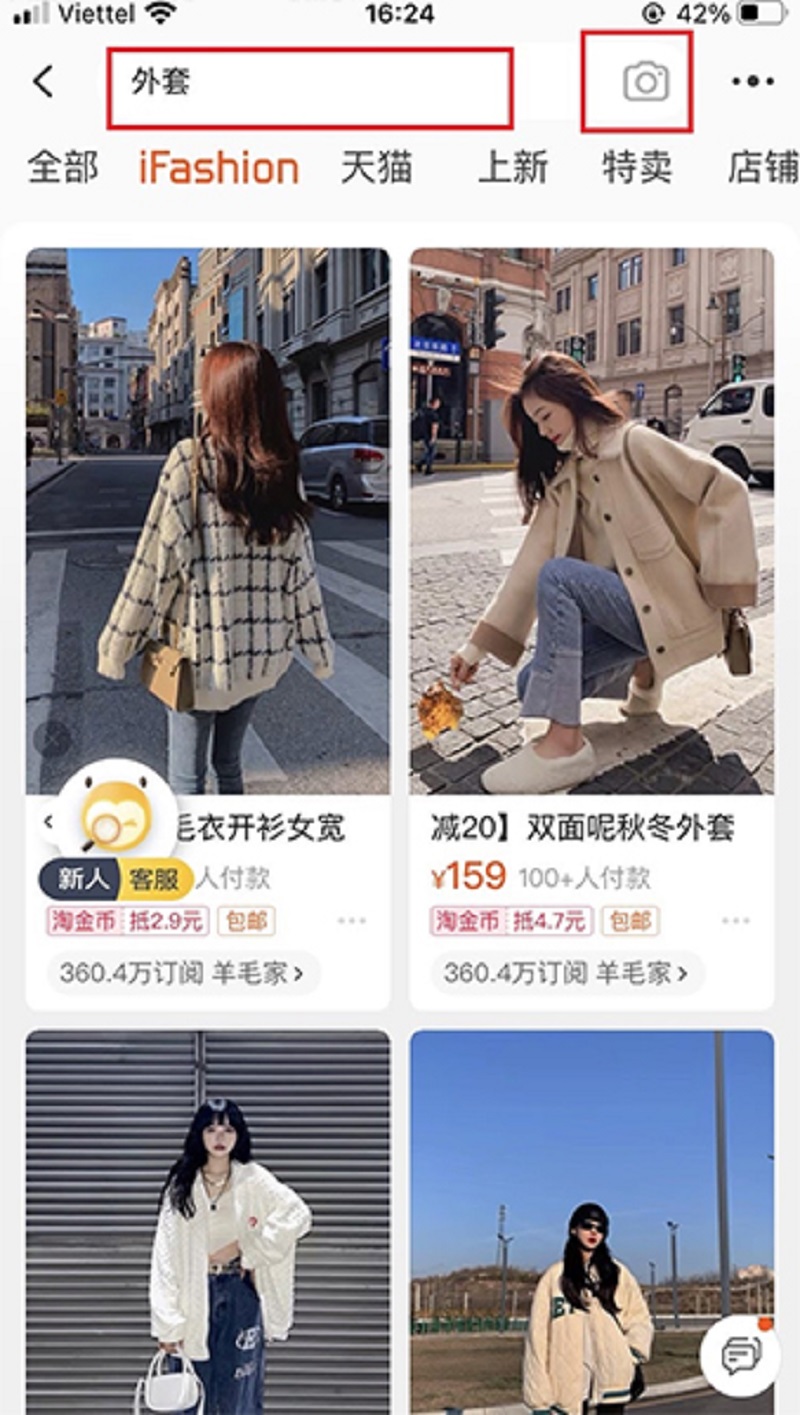This screenshot has width=800, height=1415.
Task: Open 羊毛家 store link under ¥159 coat
Action: [567, 973]
